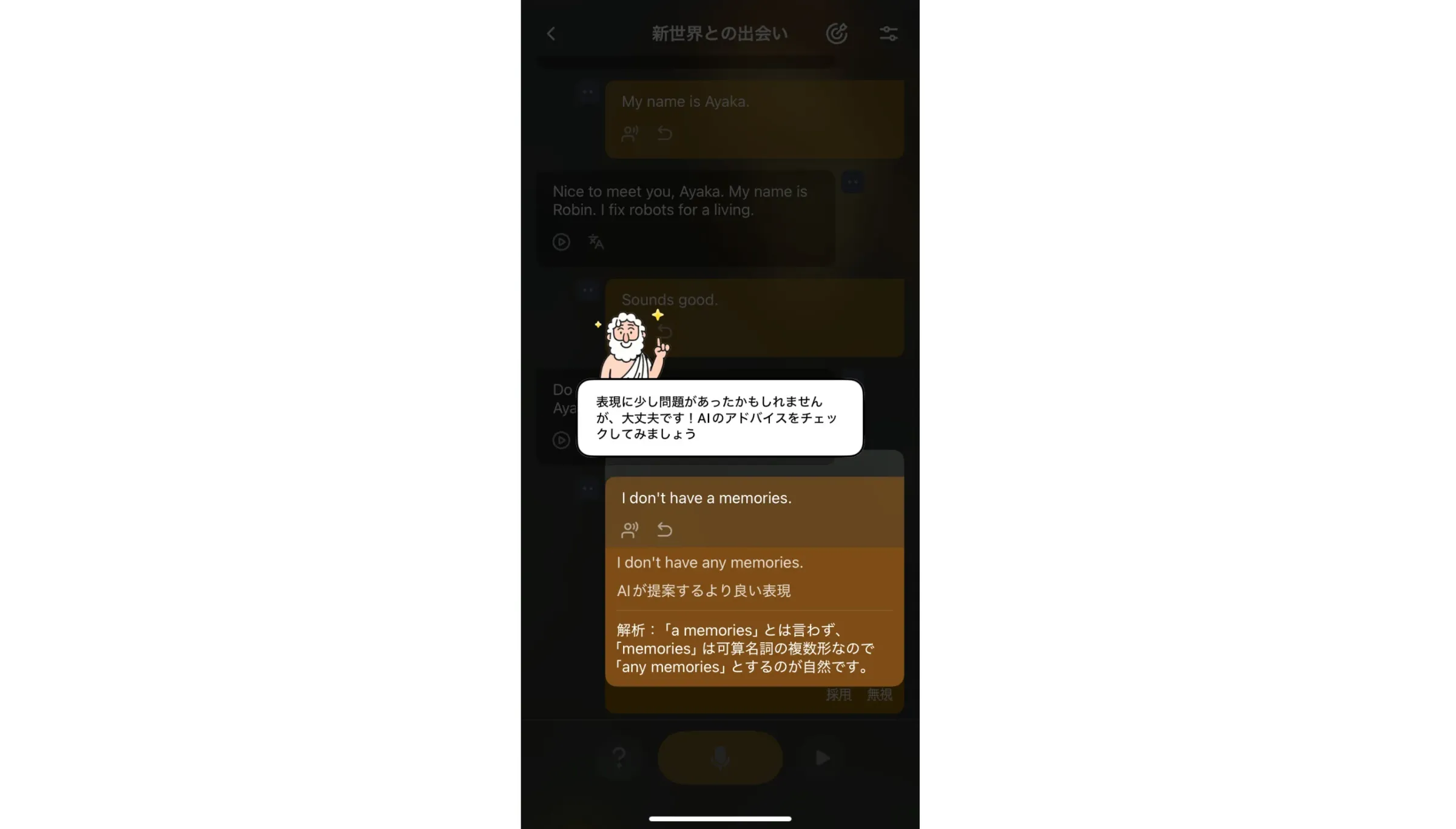This screenshot has height=829, width=1456.
Task: Tap the play arrow beside the microphone
Action: coord(822,757)
